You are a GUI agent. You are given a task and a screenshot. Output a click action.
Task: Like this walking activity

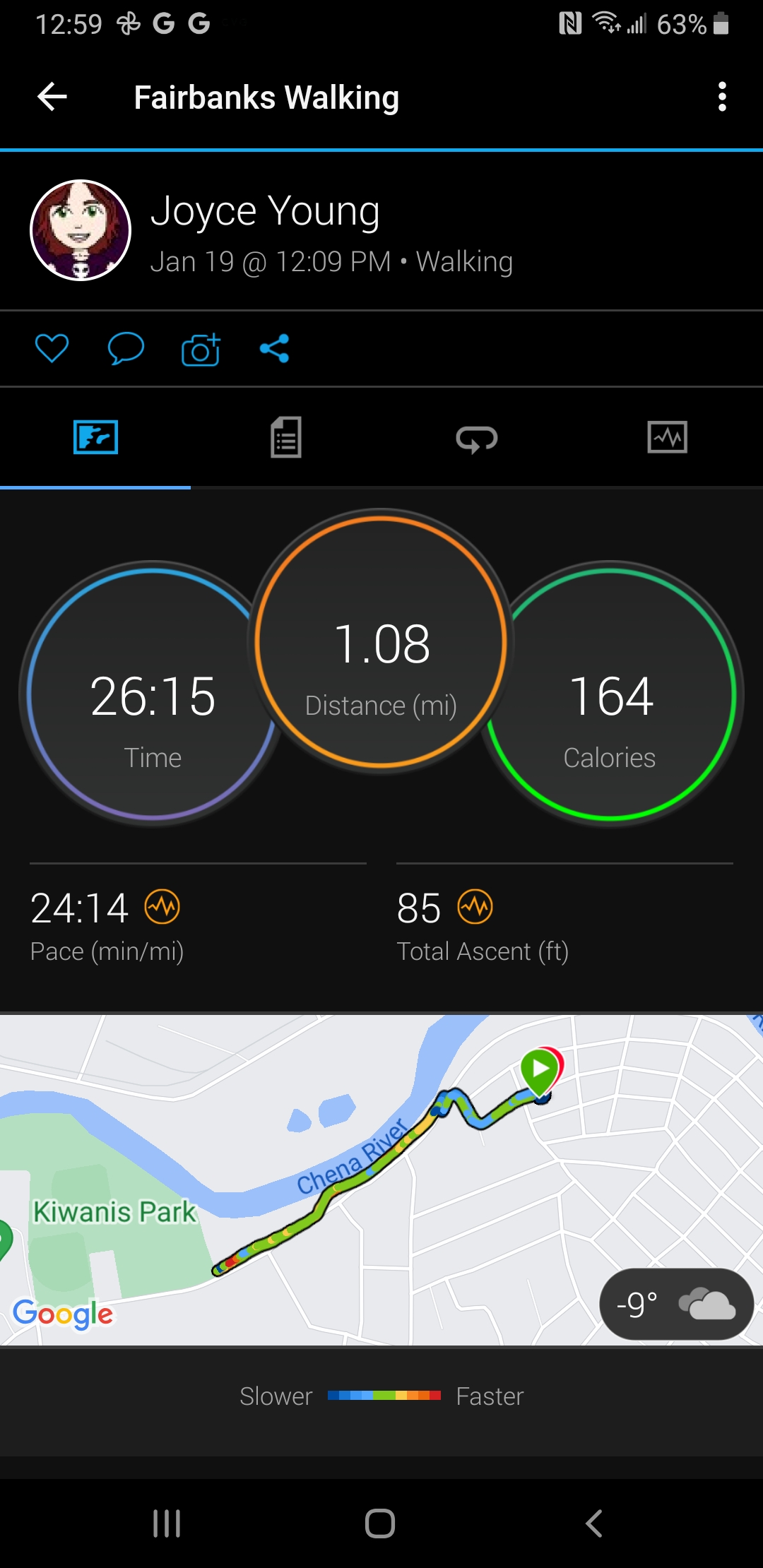click(x=52, y=348)
